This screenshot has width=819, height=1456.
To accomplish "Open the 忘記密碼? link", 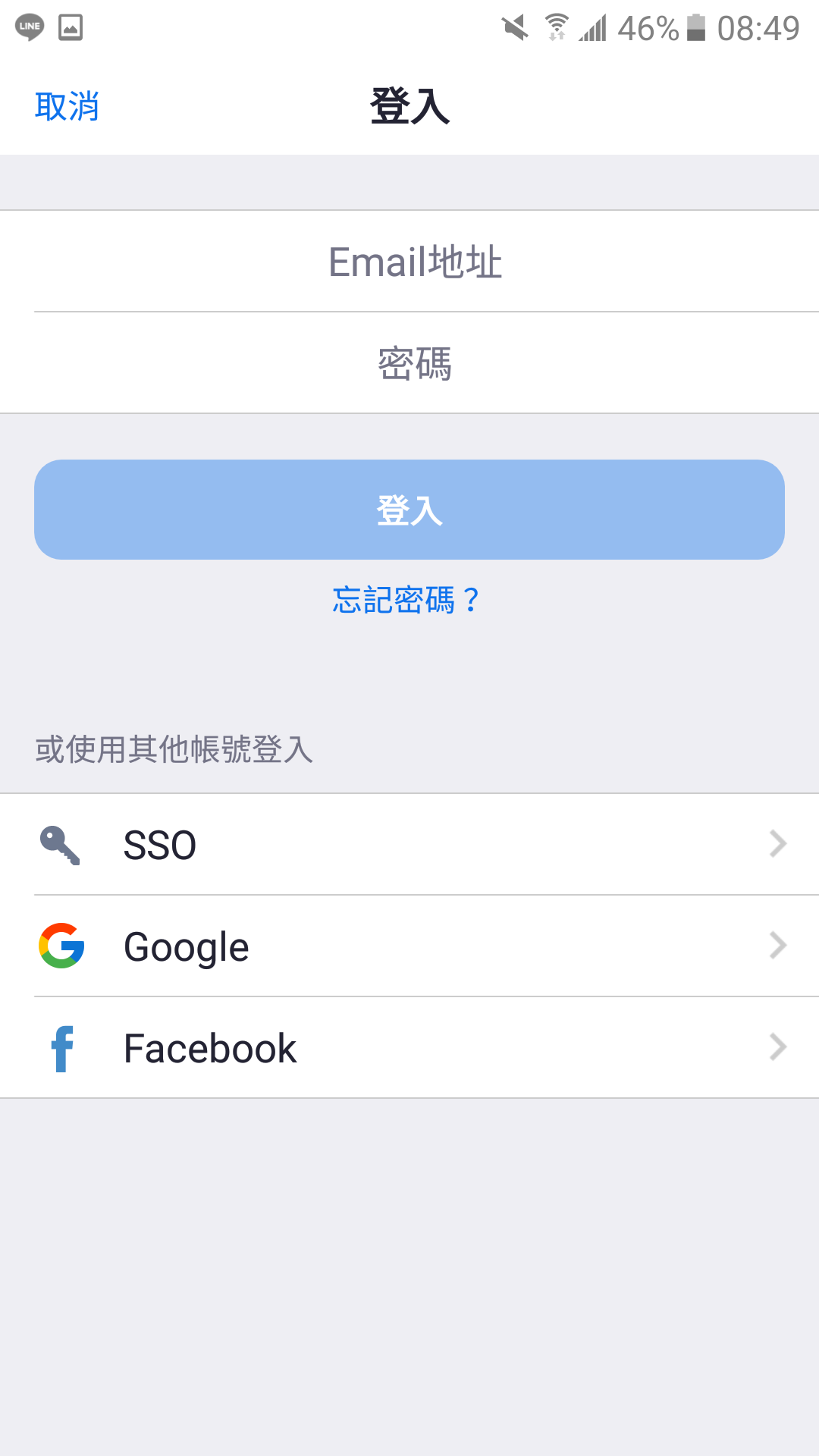I will [x=406, y=600].
